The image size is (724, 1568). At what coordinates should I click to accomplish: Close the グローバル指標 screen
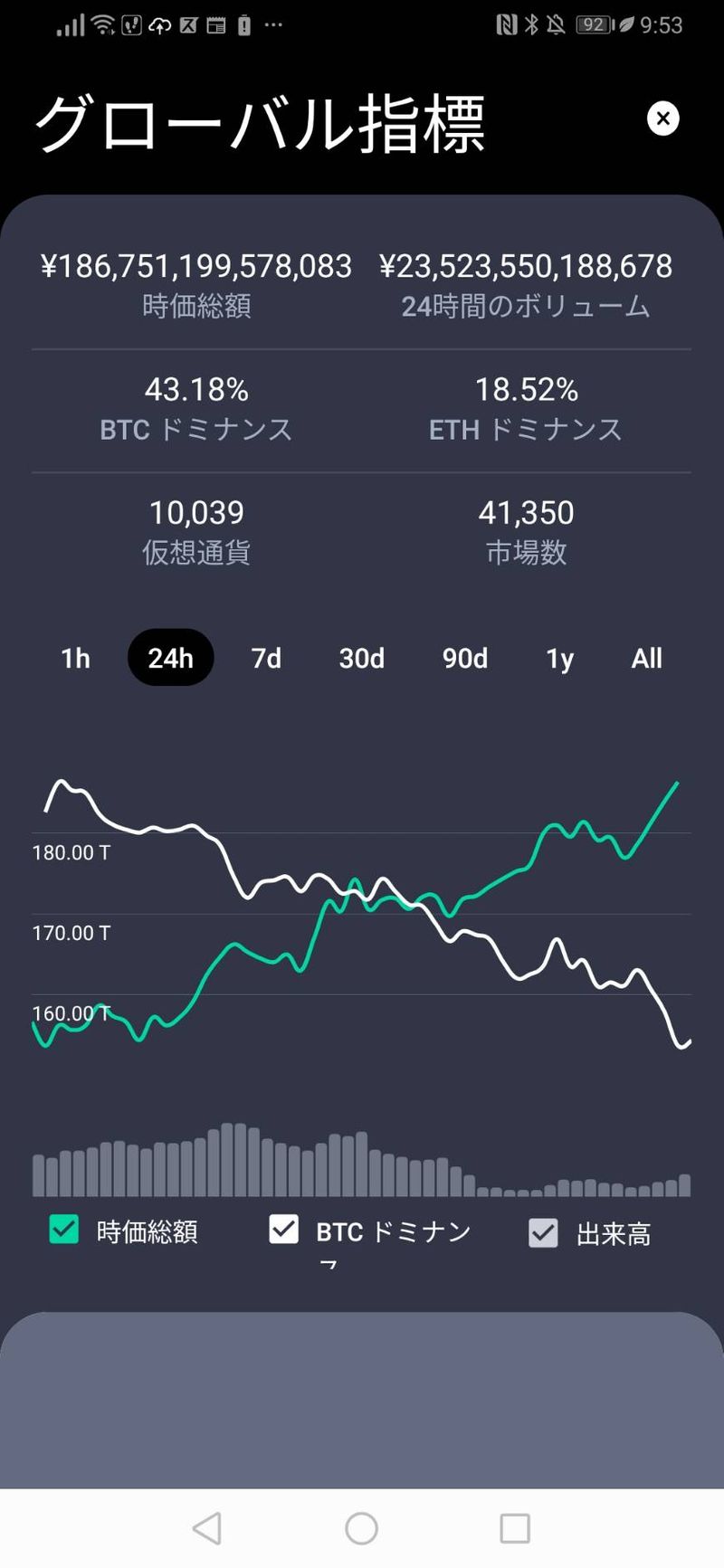pyautogui.click(x=663, y=119)
